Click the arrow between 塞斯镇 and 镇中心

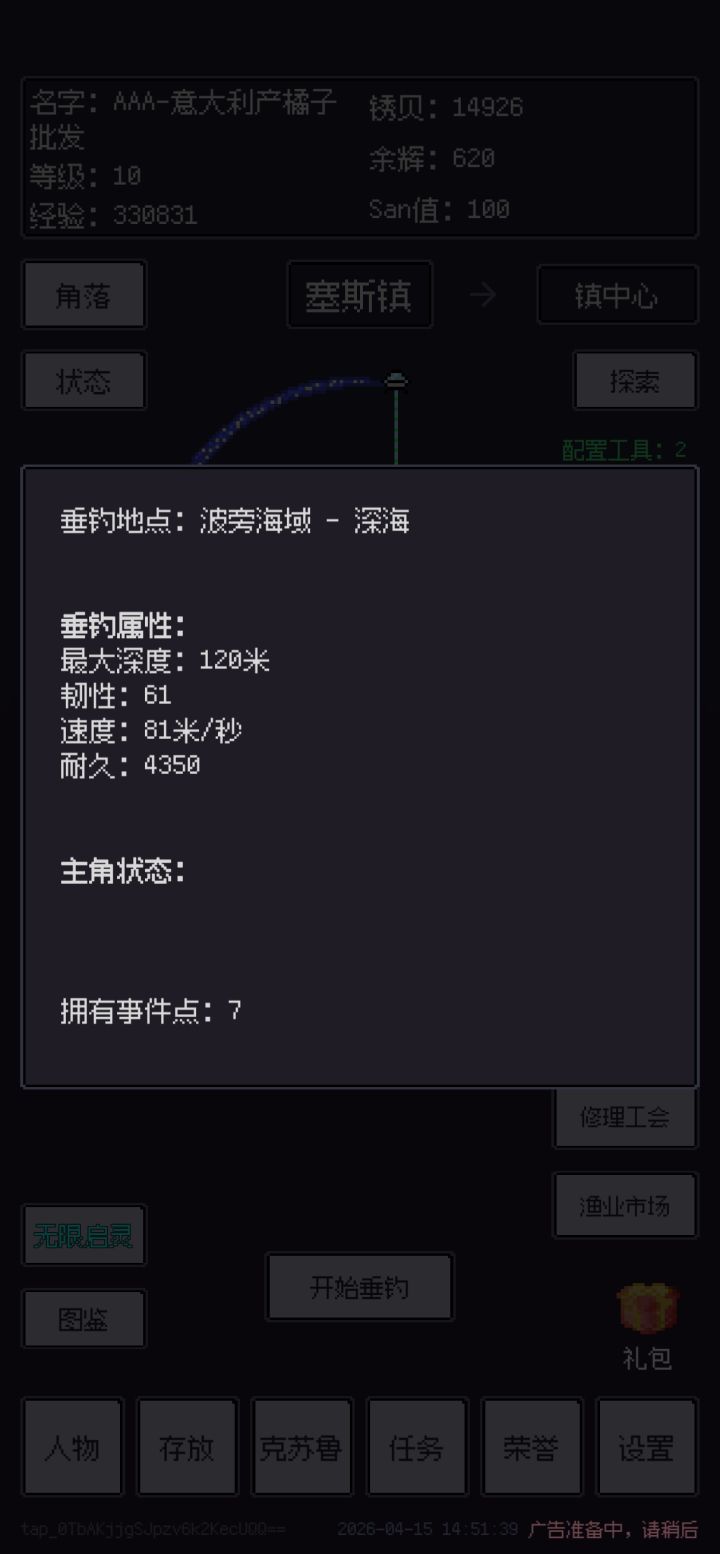(484, 295)
